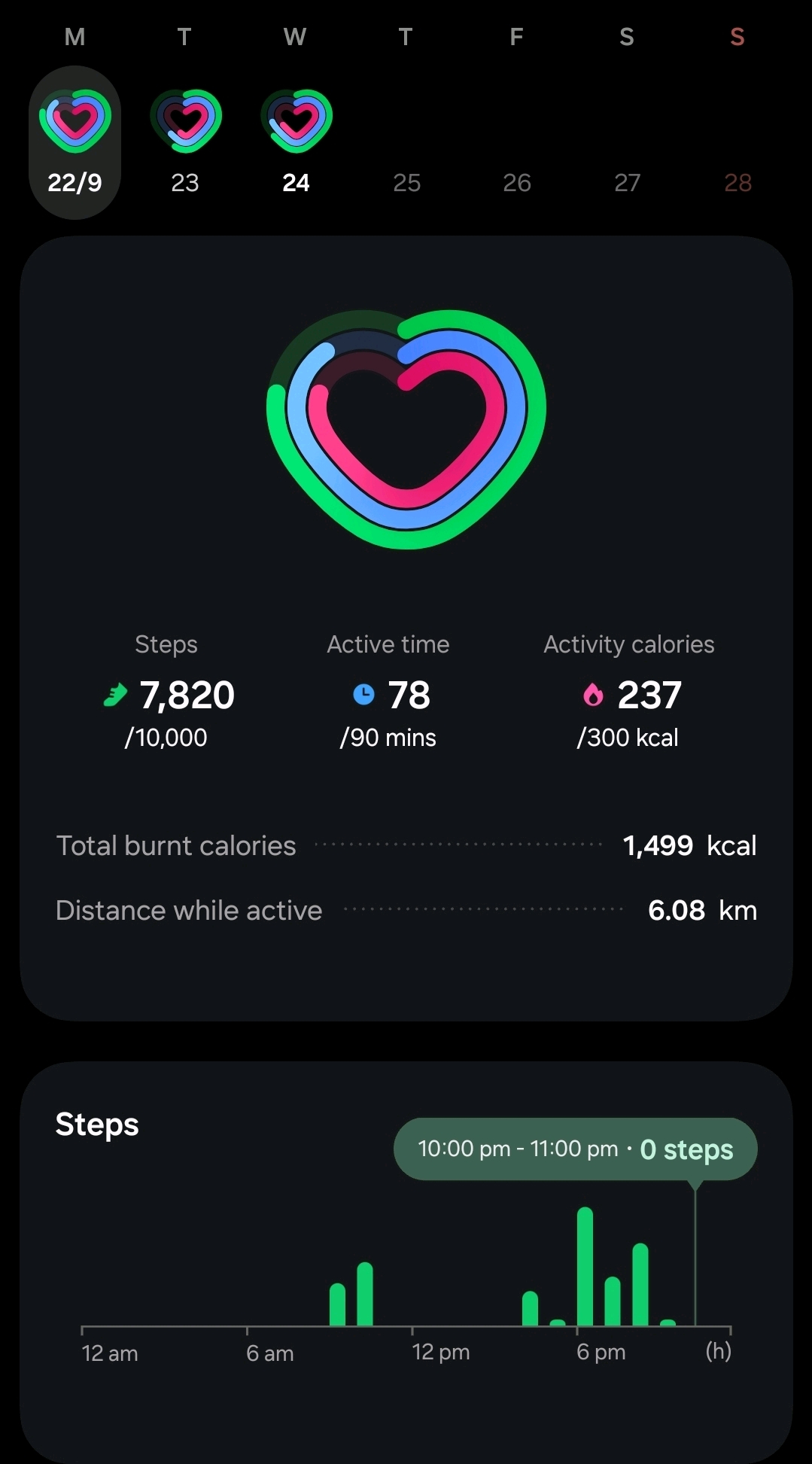The image size is (812, 1464).
Task: Open the Steps hourly chart card
Action: click(98, 1125)
